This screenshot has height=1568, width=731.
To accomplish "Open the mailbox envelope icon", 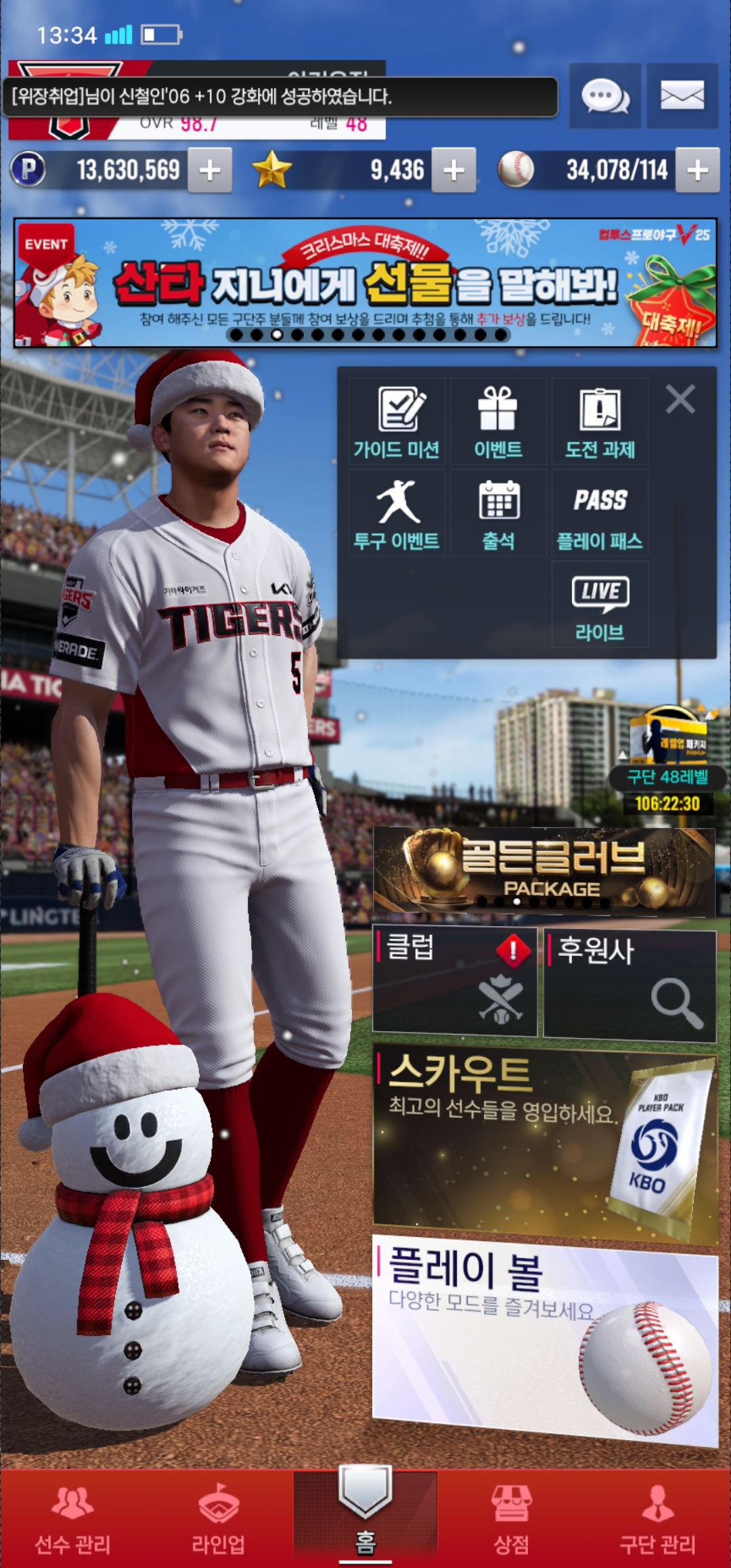I will 682,95.
